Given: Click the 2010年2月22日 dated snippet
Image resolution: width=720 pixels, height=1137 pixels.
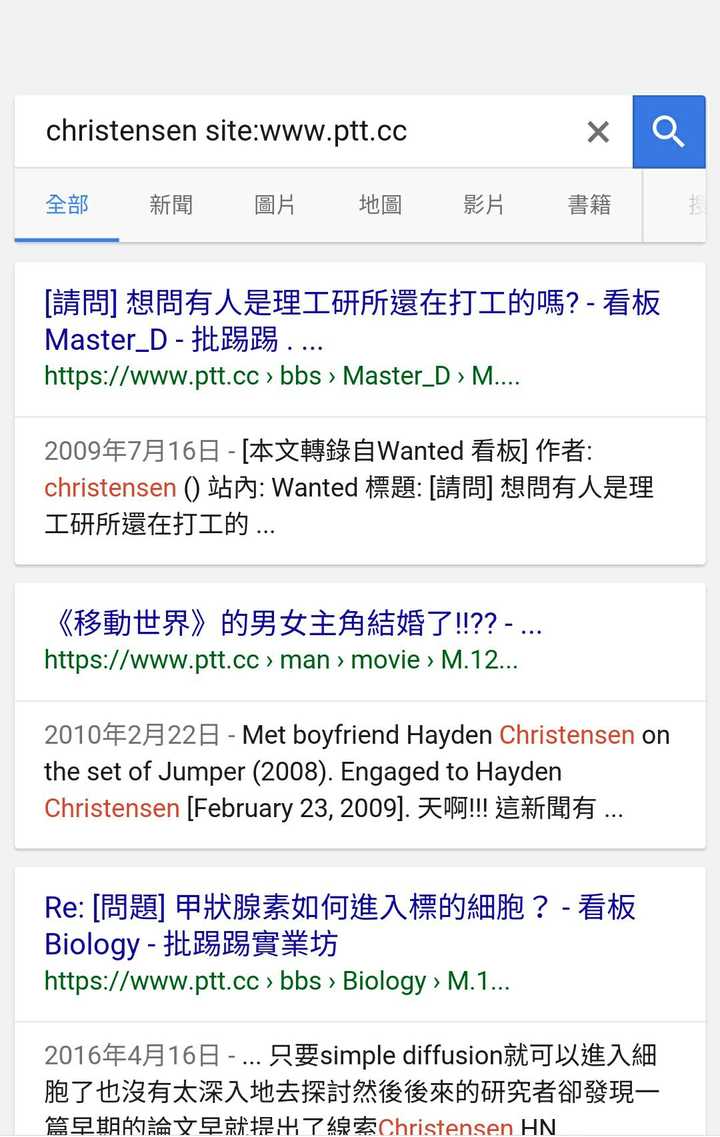Looking at the screenshot, I should (x=135, y=735).
